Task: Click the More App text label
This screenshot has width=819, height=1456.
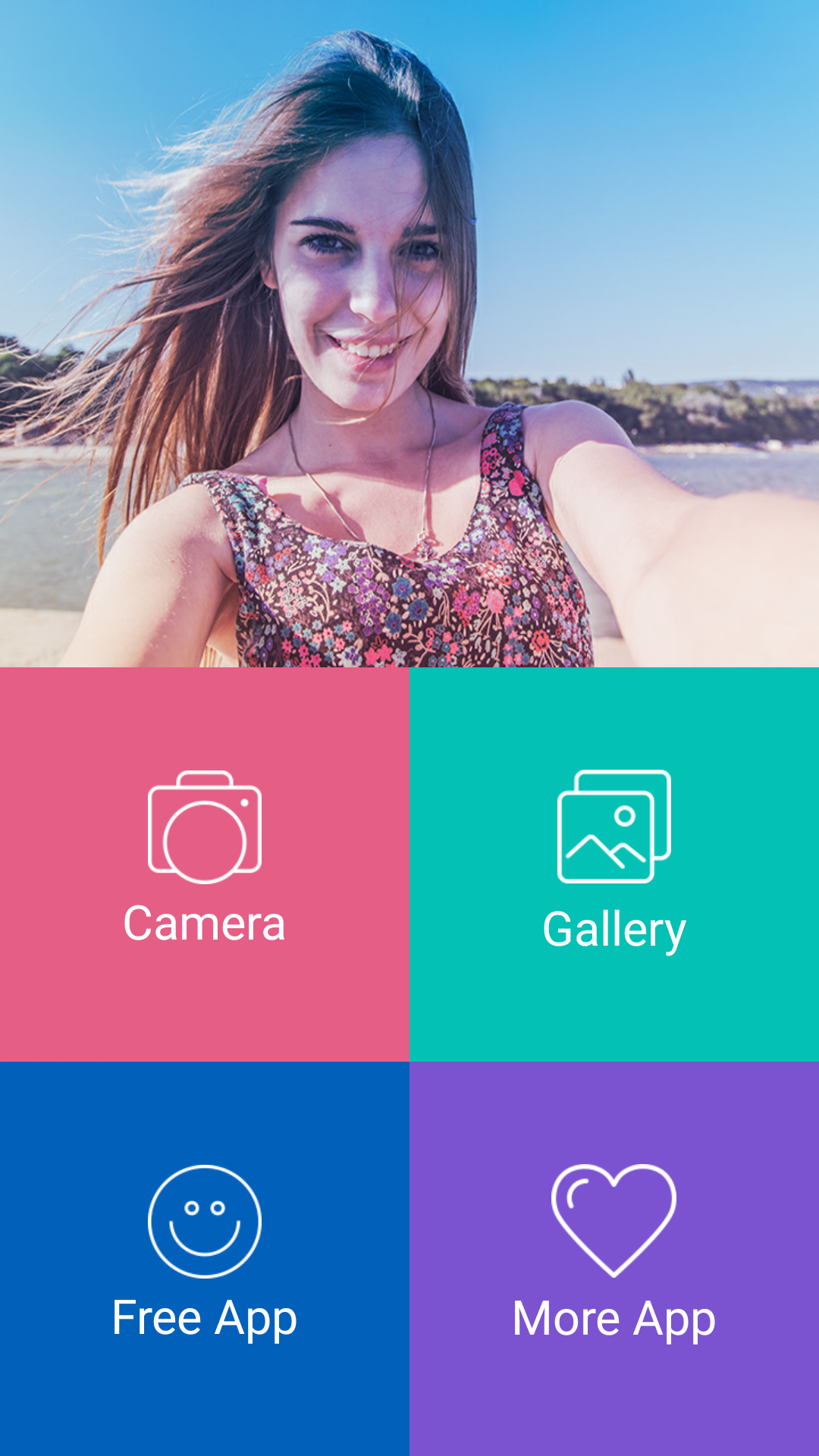Action: pos(614,1318)
